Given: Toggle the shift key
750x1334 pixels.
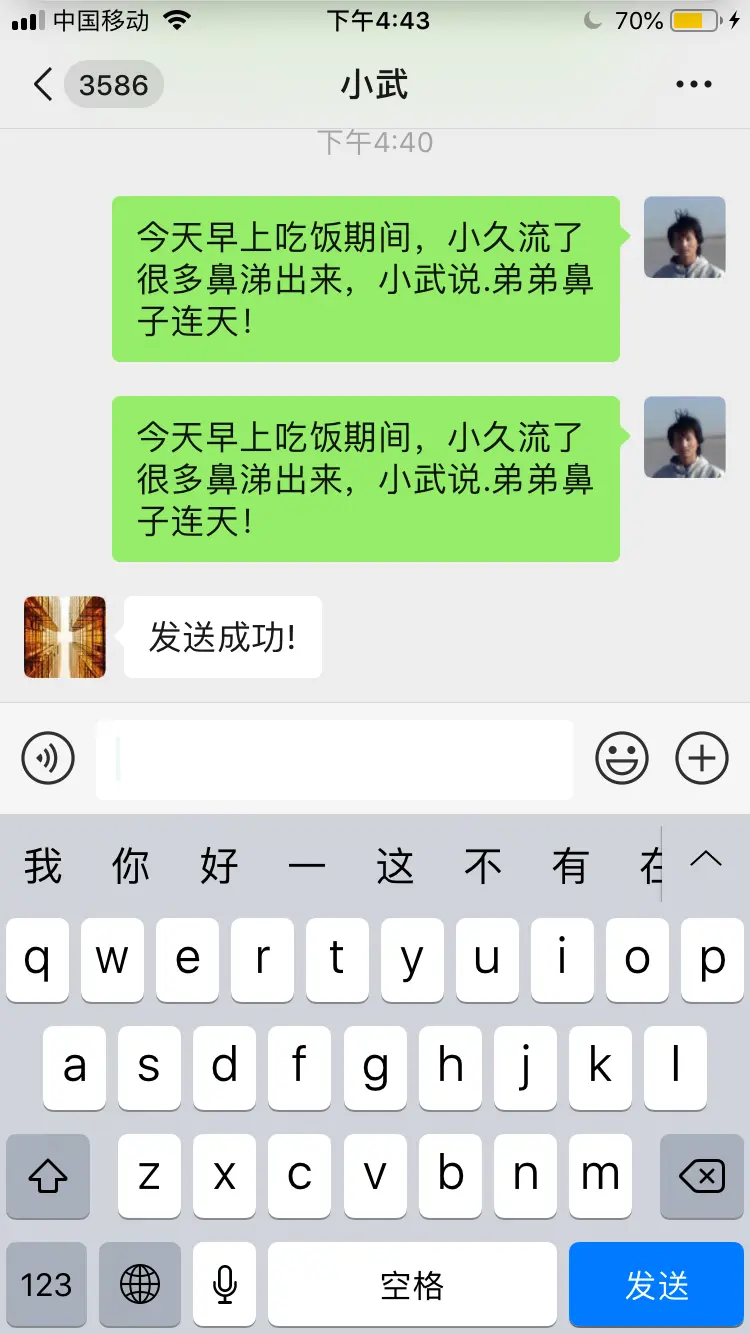Looking at the screenshot, I should (47, 1177).
